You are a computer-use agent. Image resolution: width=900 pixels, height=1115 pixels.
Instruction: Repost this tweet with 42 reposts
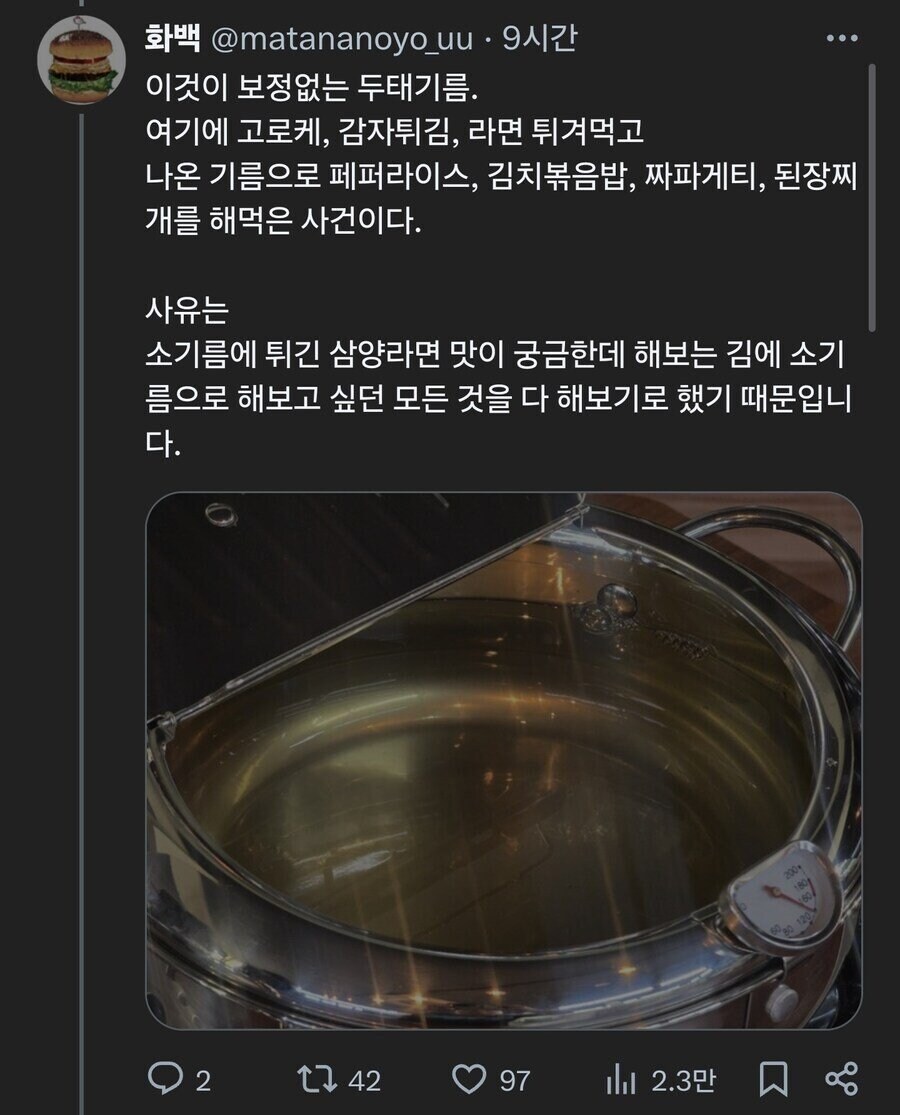pos(316,1080)
